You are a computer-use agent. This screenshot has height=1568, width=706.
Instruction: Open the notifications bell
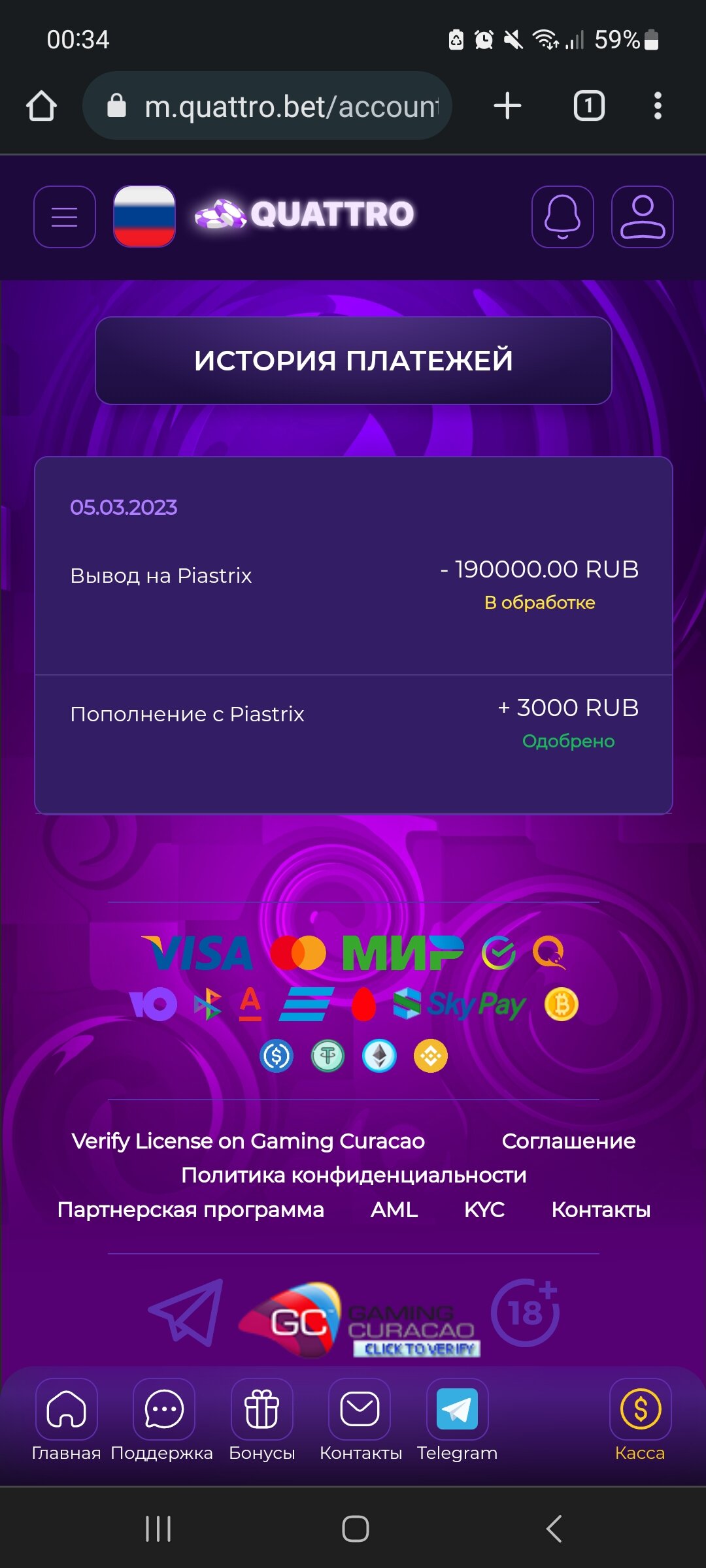562,216
